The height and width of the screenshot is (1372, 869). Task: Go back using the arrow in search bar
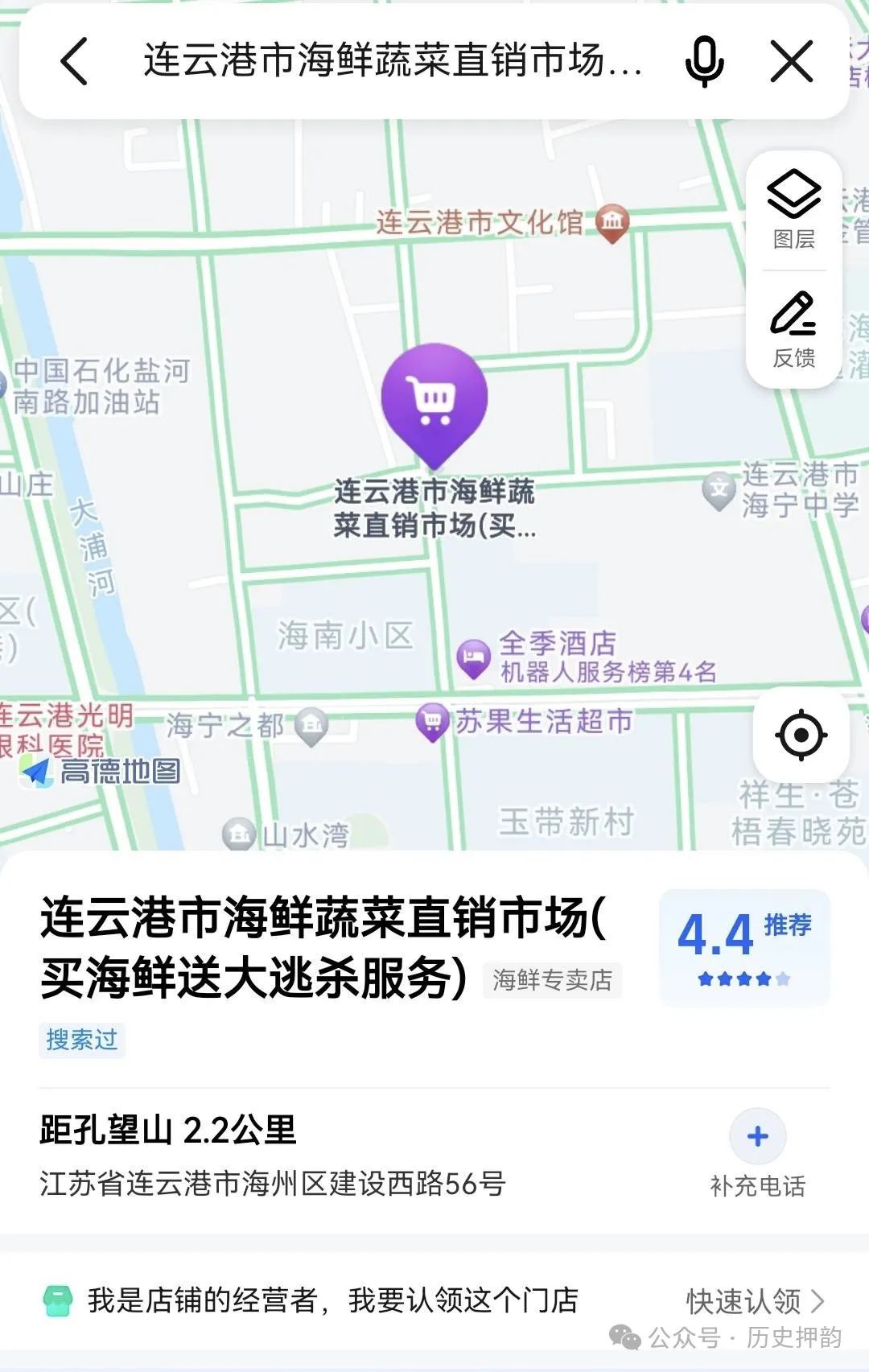(74, 61)
